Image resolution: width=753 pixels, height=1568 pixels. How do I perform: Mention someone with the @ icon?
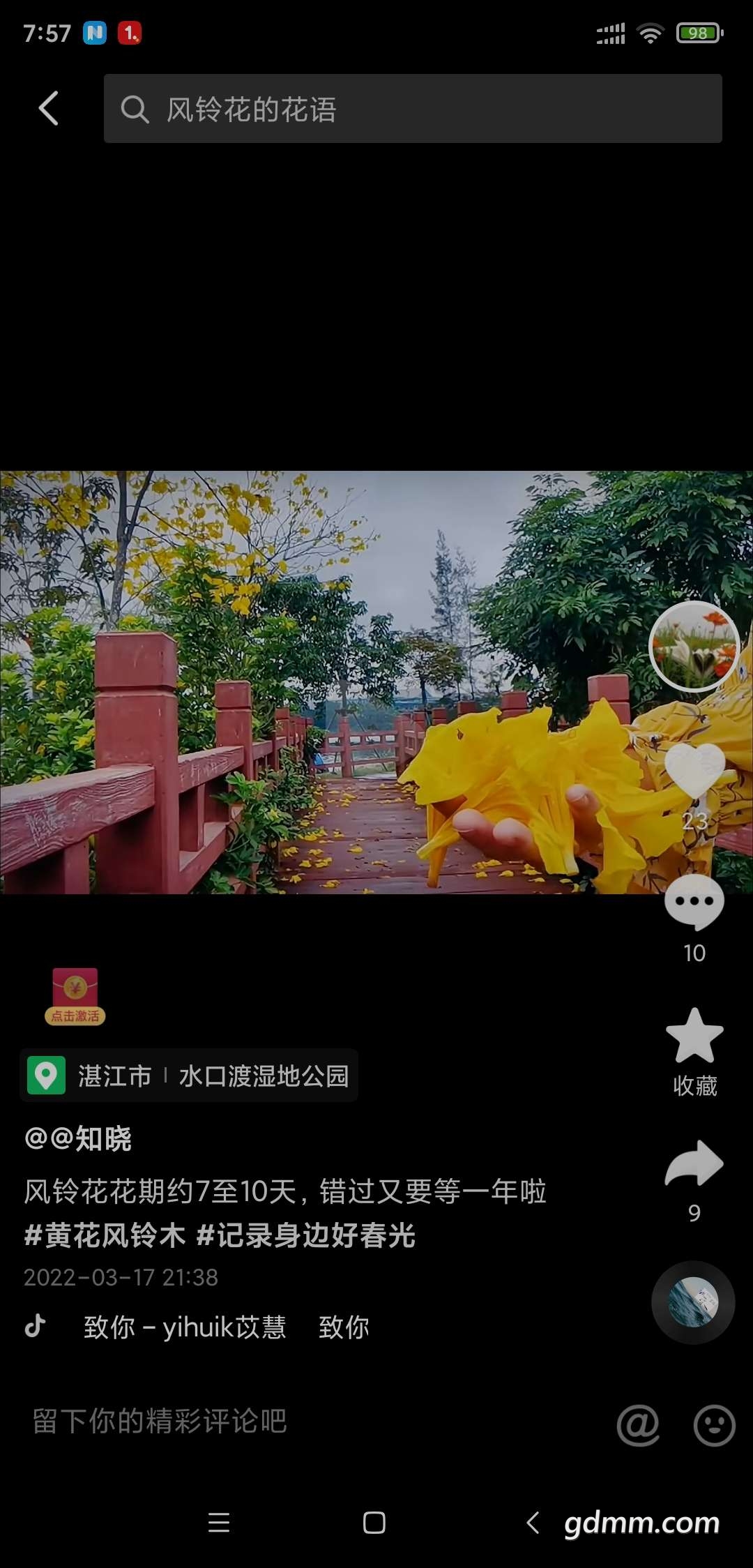tap(637, 1424)
